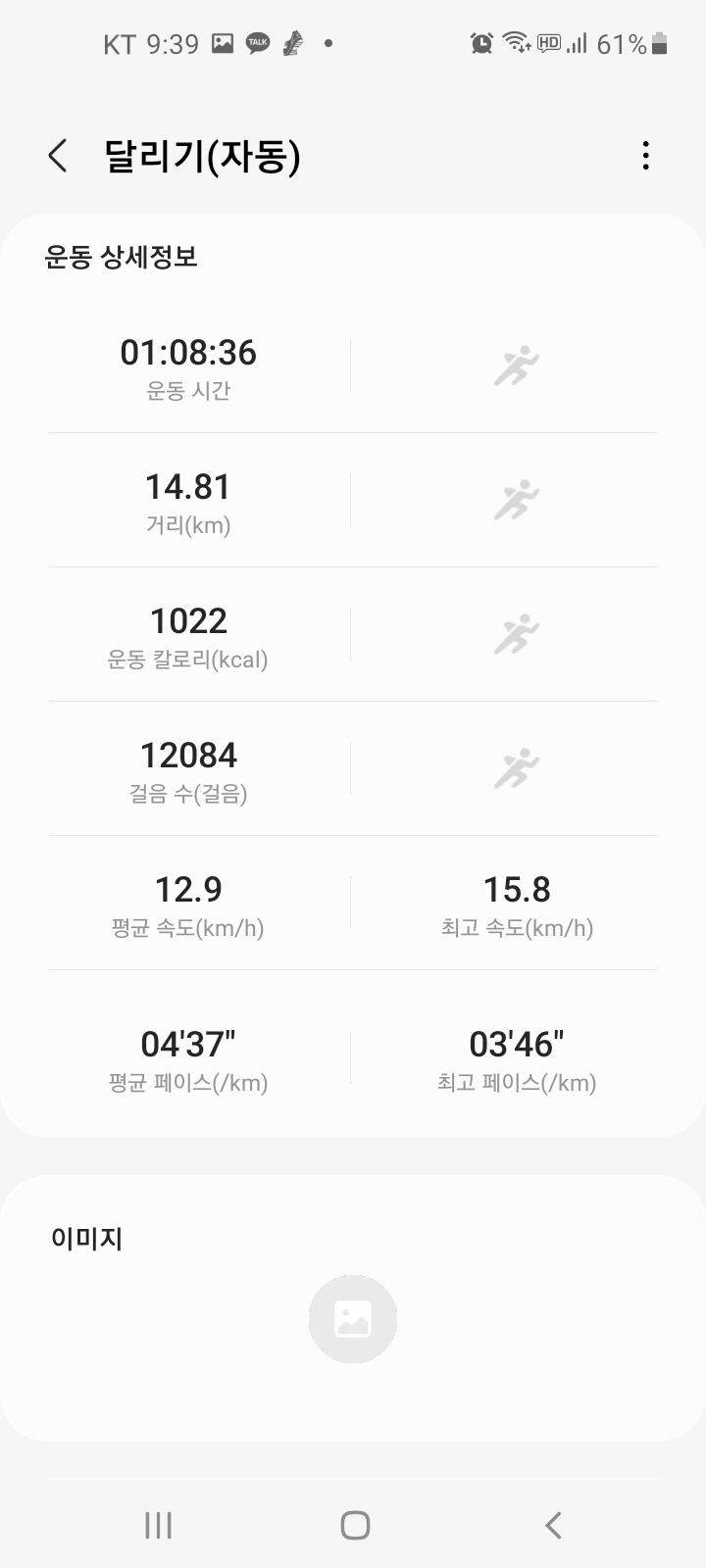Tap the system back button
Viewport: 706px width, 1568px height.
(553, 1525)
